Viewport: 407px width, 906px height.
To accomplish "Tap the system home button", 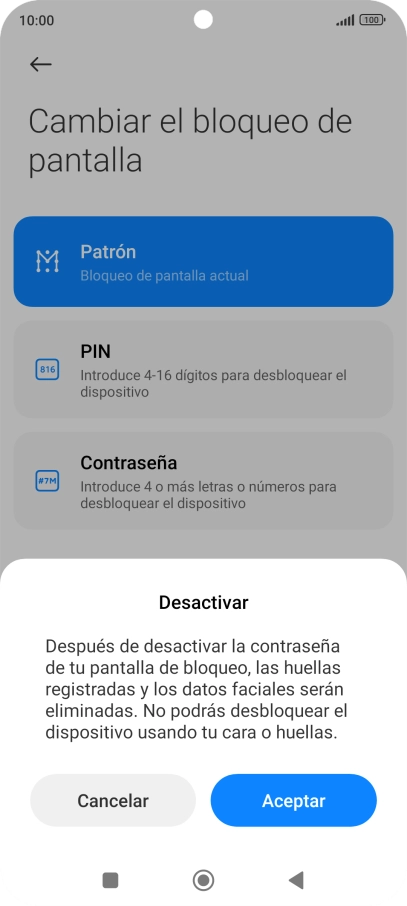I will tap(204, 880).
